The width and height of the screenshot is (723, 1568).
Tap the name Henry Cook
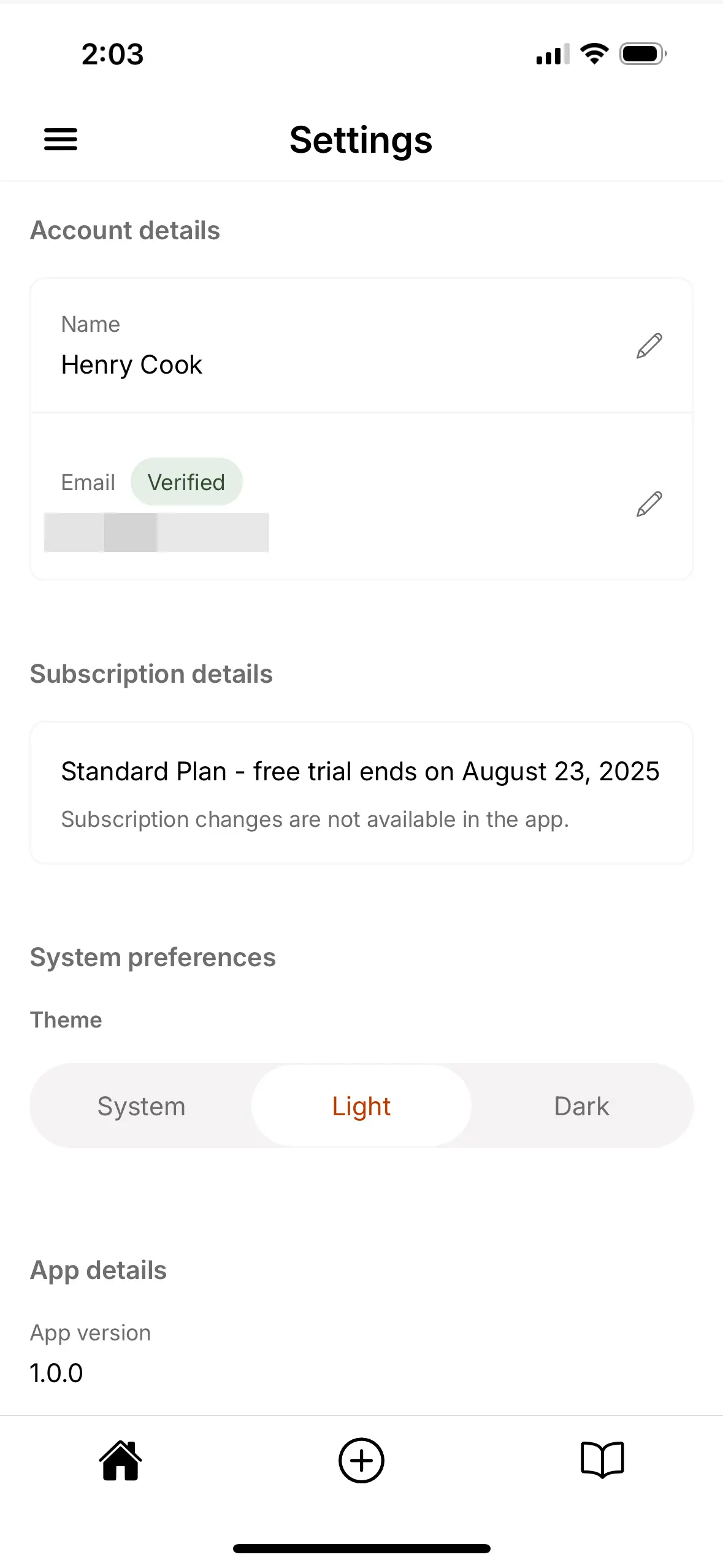click(131, 364)
